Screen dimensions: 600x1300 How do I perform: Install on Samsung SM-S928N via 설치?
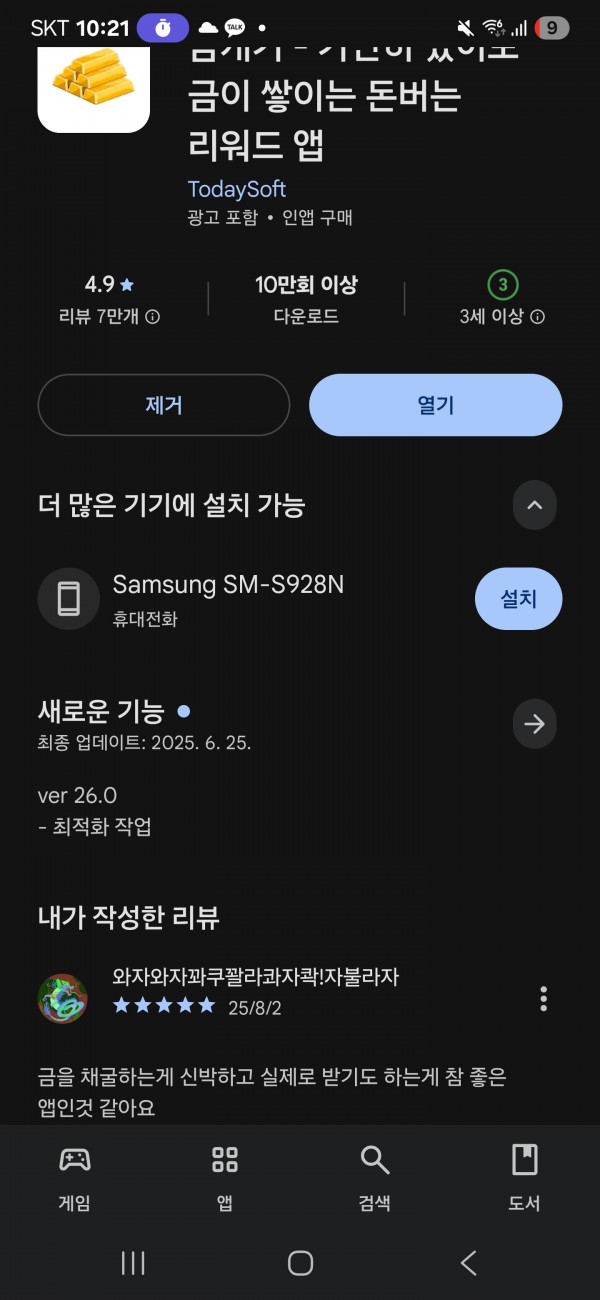tap(518, 599)
